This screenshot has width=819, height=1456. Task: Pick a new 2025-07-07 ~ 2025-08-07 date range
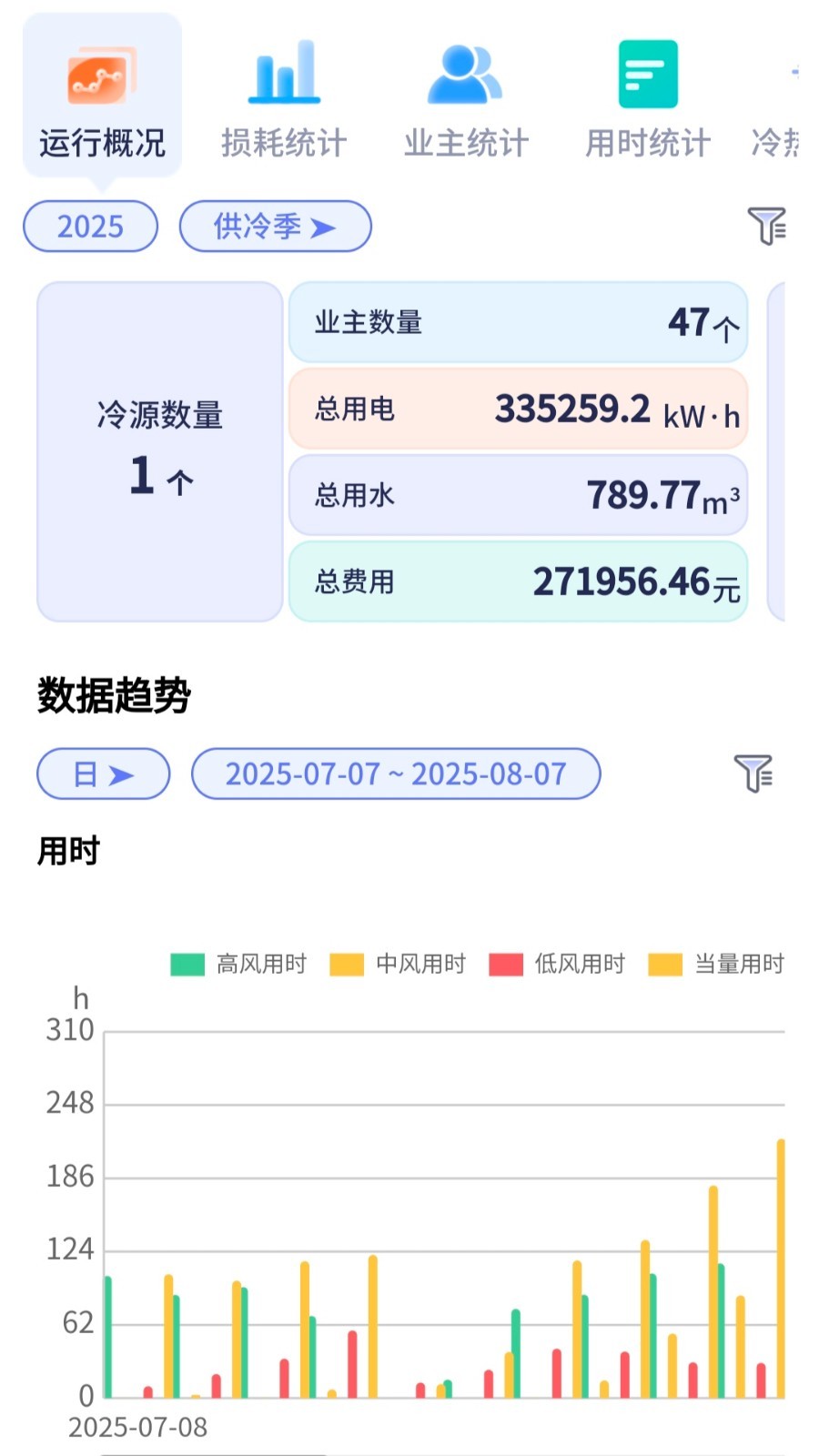click(x=396, y=774)
